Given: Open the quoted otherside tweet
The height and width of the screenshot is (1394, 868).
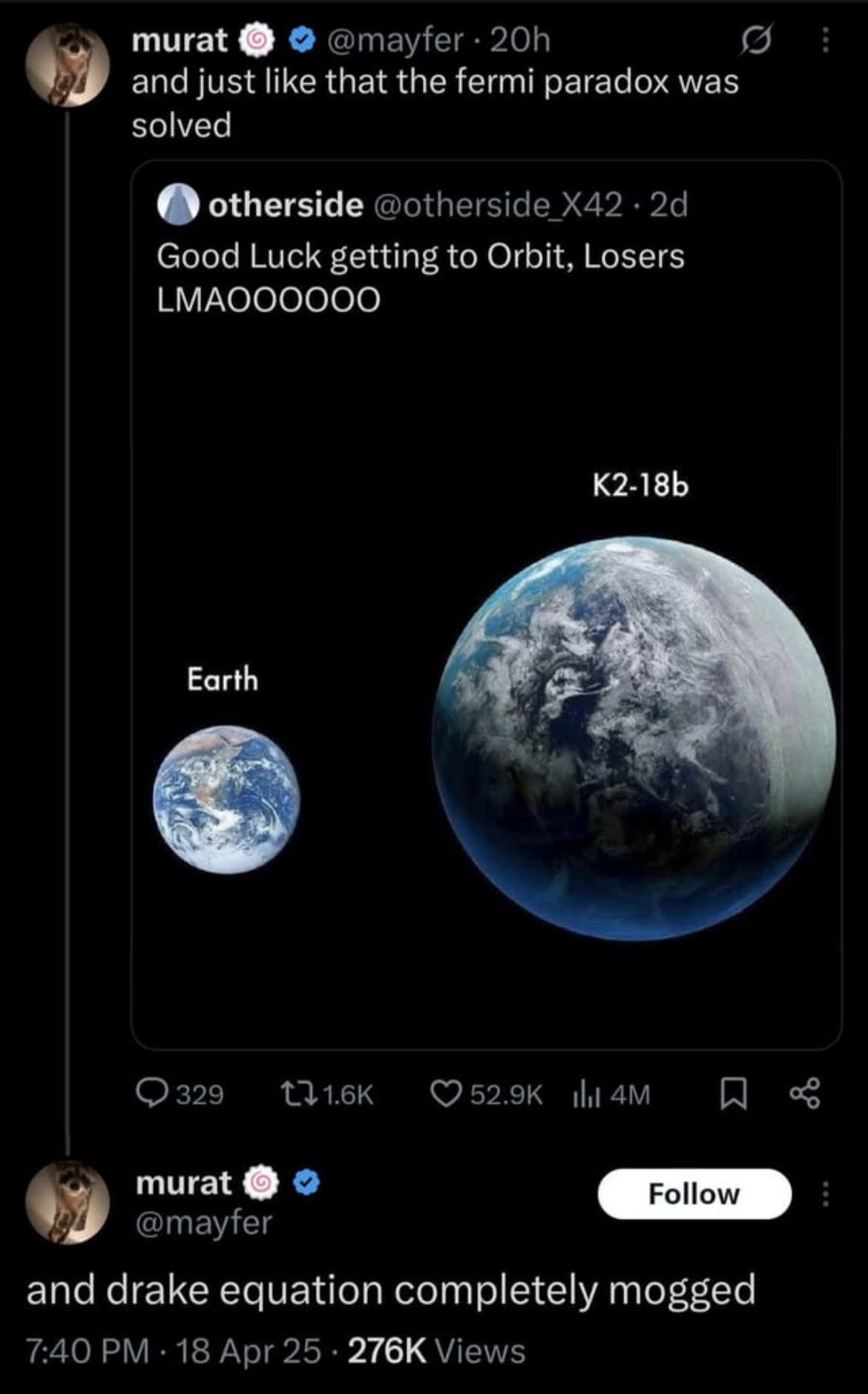Looking at the screenshot, I should click(x=487, y=604).
